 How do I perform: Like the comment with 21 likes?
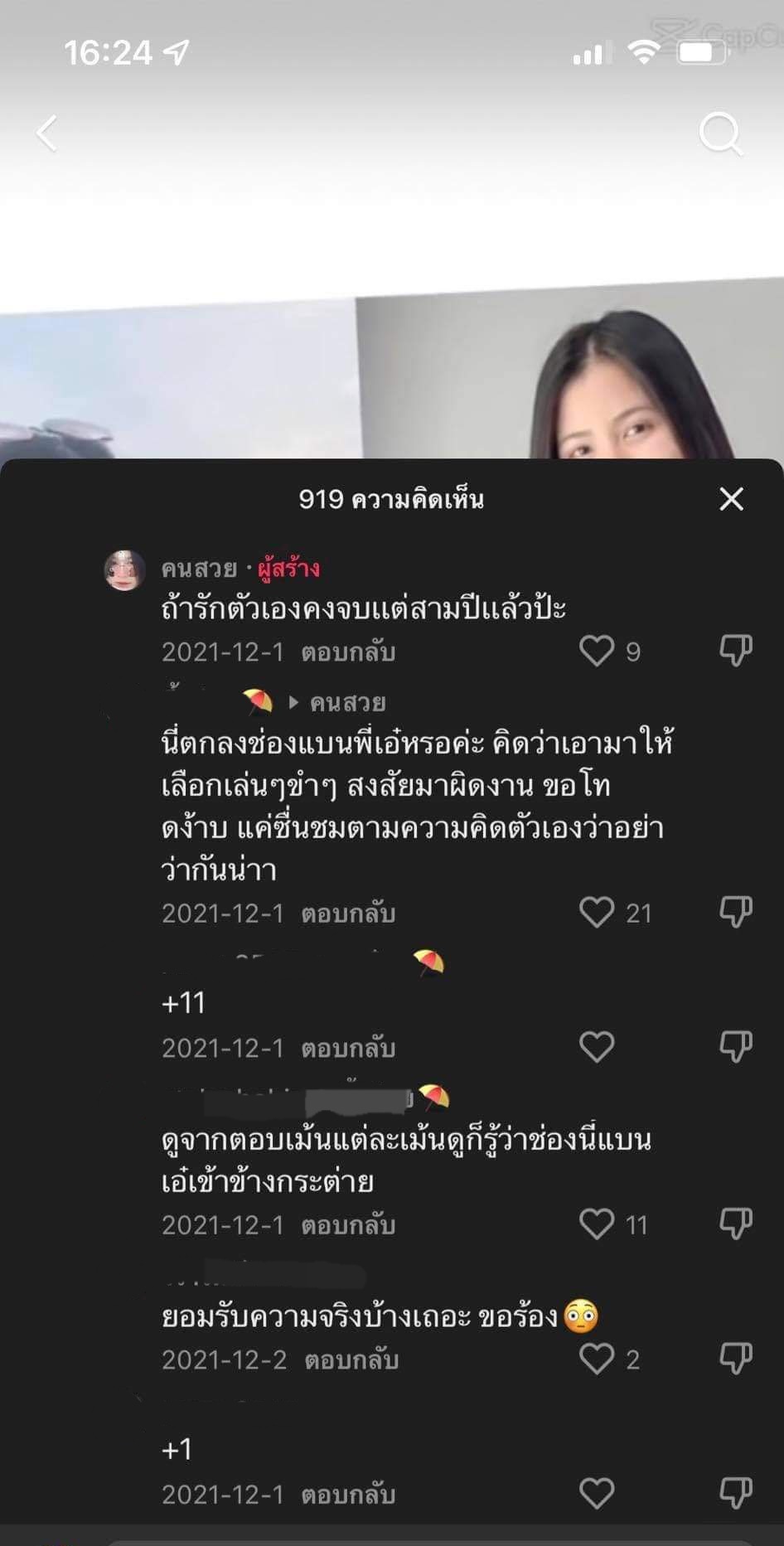(x=597, y=913)
